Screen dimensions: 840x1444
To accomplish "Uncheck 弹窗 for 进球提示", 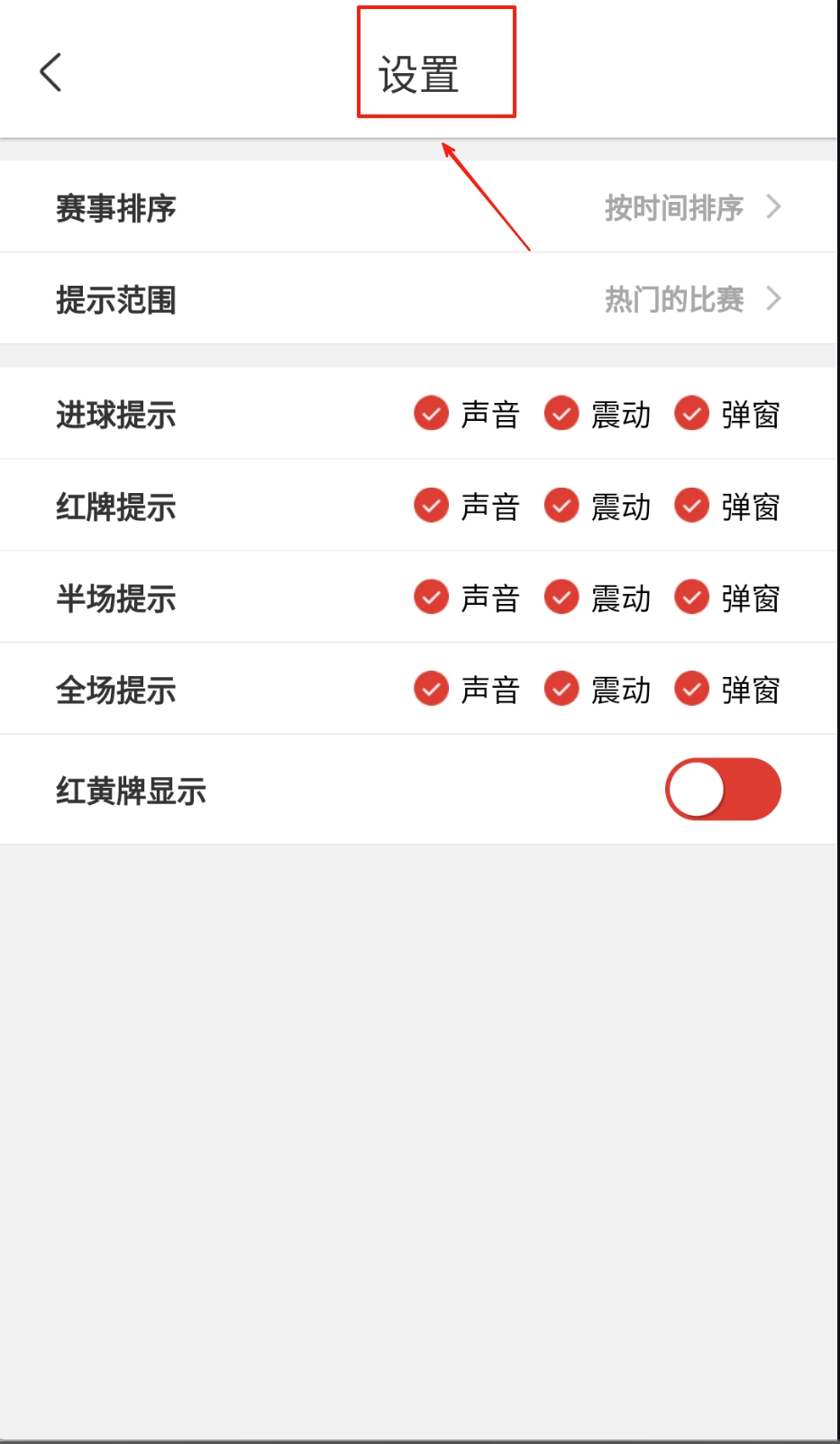I will [692, 414].
